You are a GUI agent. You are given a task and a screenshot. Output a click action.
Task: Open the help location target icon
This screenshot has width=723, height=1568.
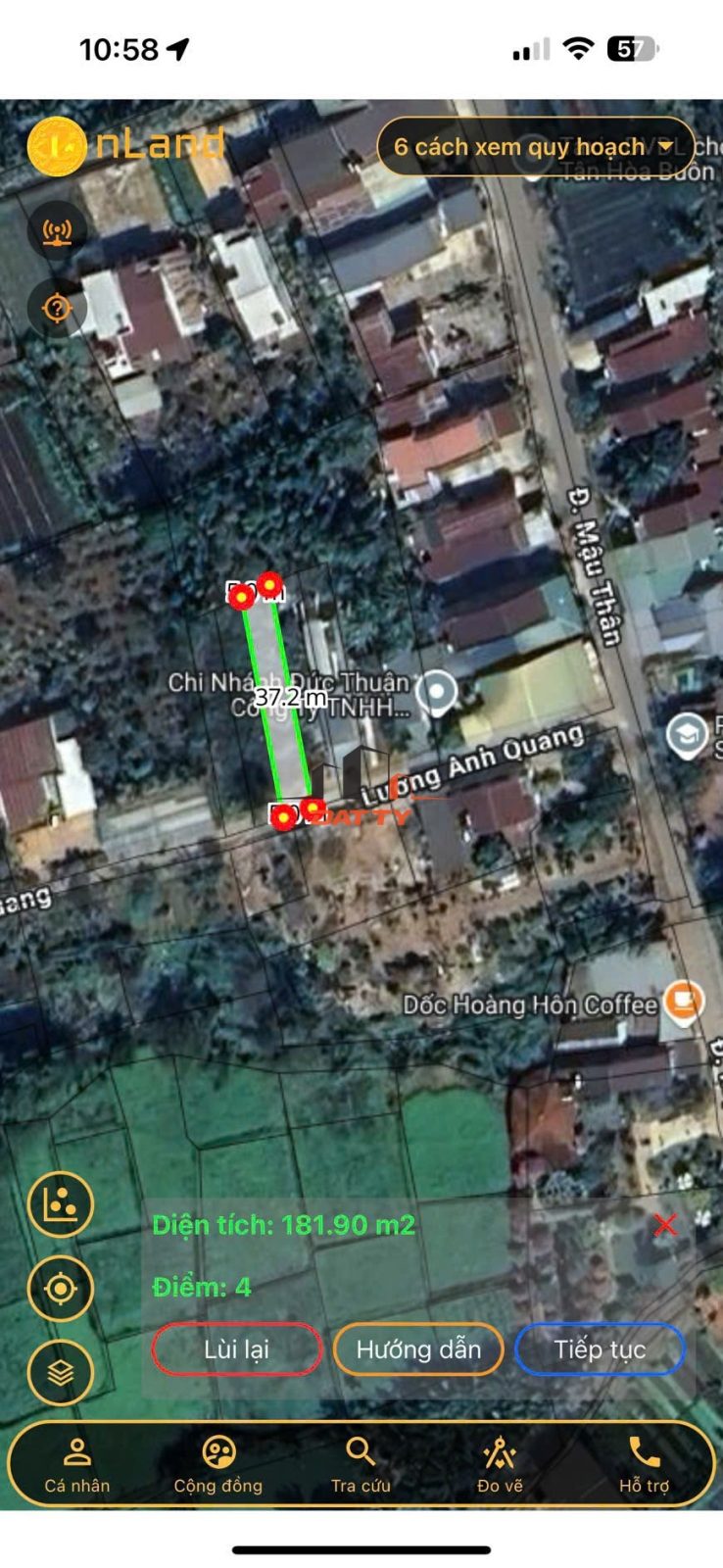[x=57, y=309]
